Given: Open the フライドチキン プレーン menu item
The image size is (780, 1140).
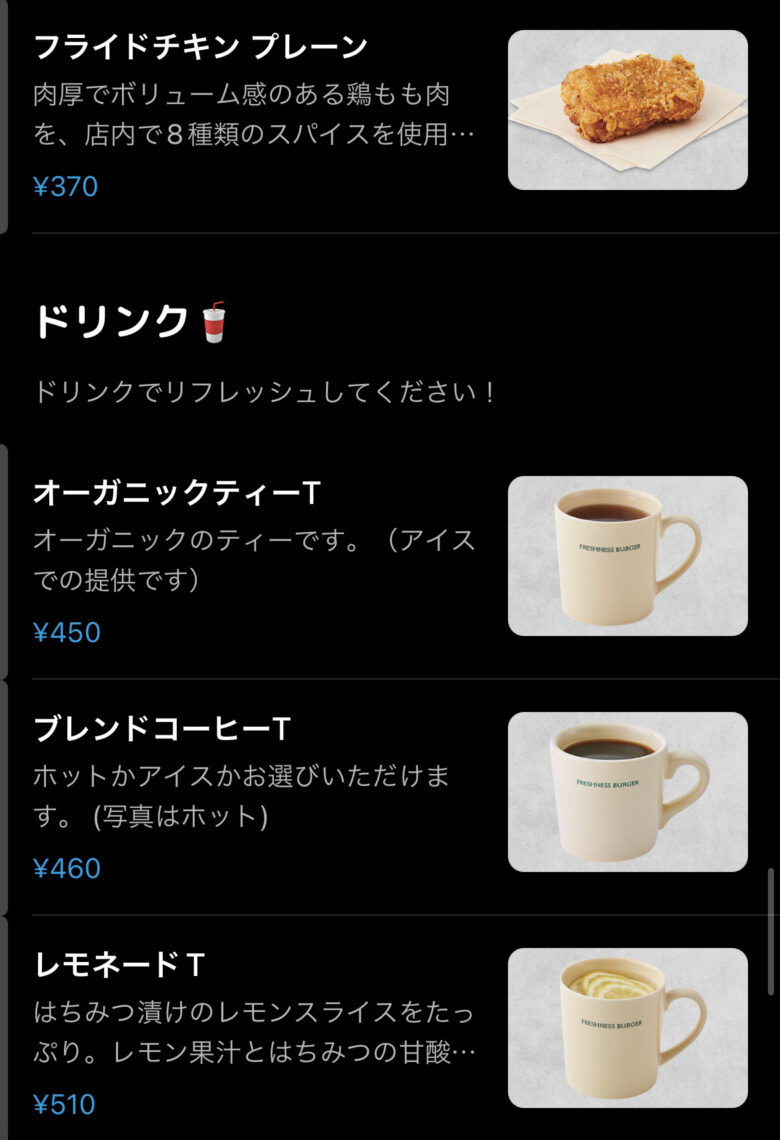Looking at the screenshot, I should click(200, 46).
